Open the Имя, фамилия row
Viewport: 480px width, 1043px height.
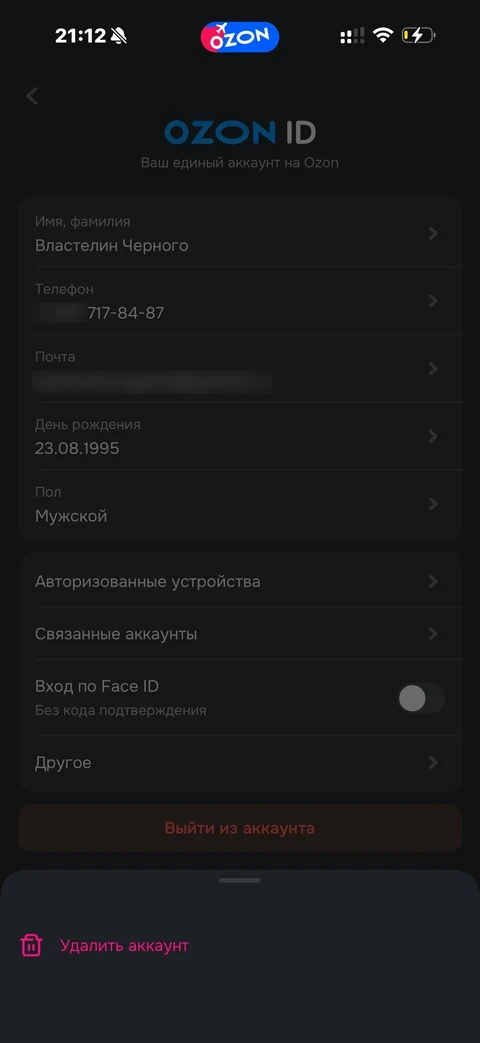point(240,233)
